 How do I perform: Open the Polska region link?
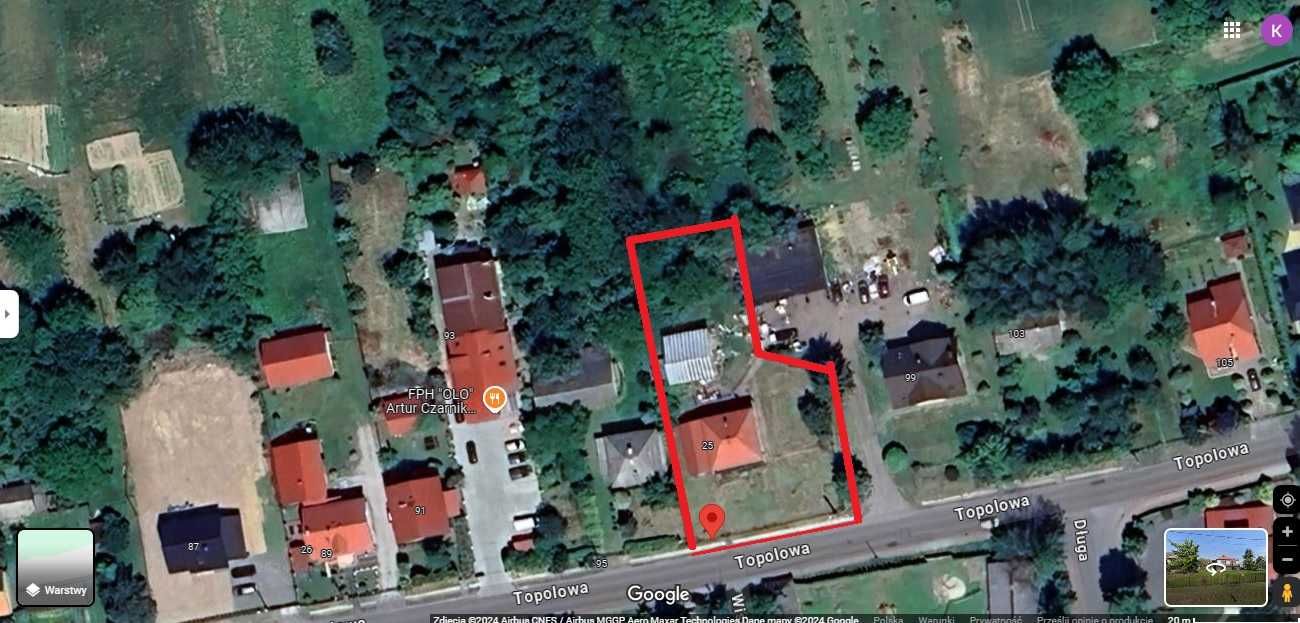coord(888,619)
